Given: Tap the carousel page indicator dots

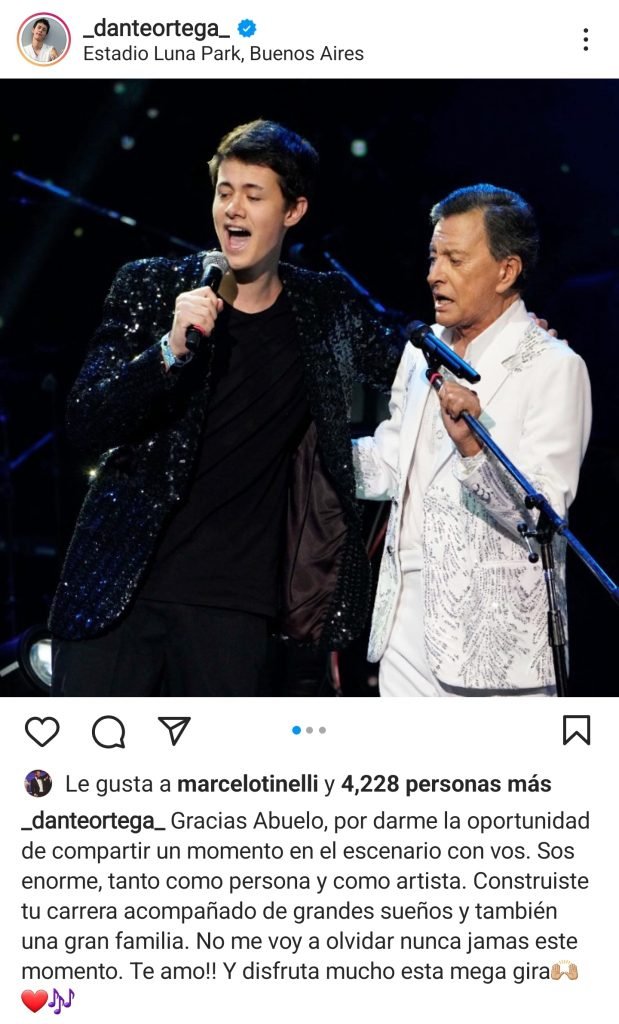Looking at the screenshot, I should click(309, 730).
